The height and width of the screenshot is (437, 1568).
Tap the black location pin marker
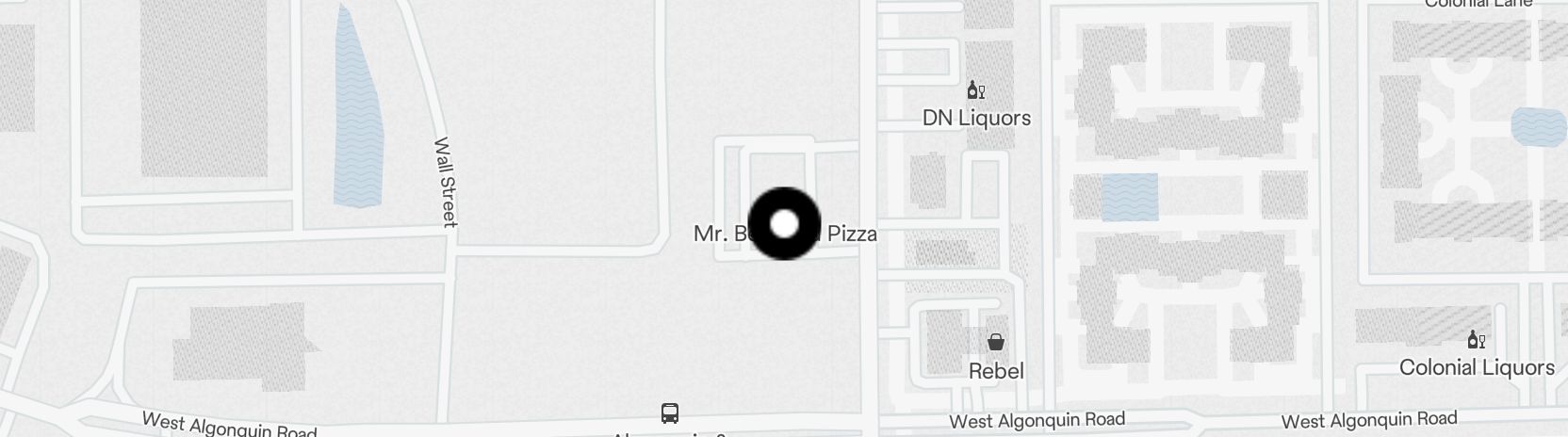(784, 224)
